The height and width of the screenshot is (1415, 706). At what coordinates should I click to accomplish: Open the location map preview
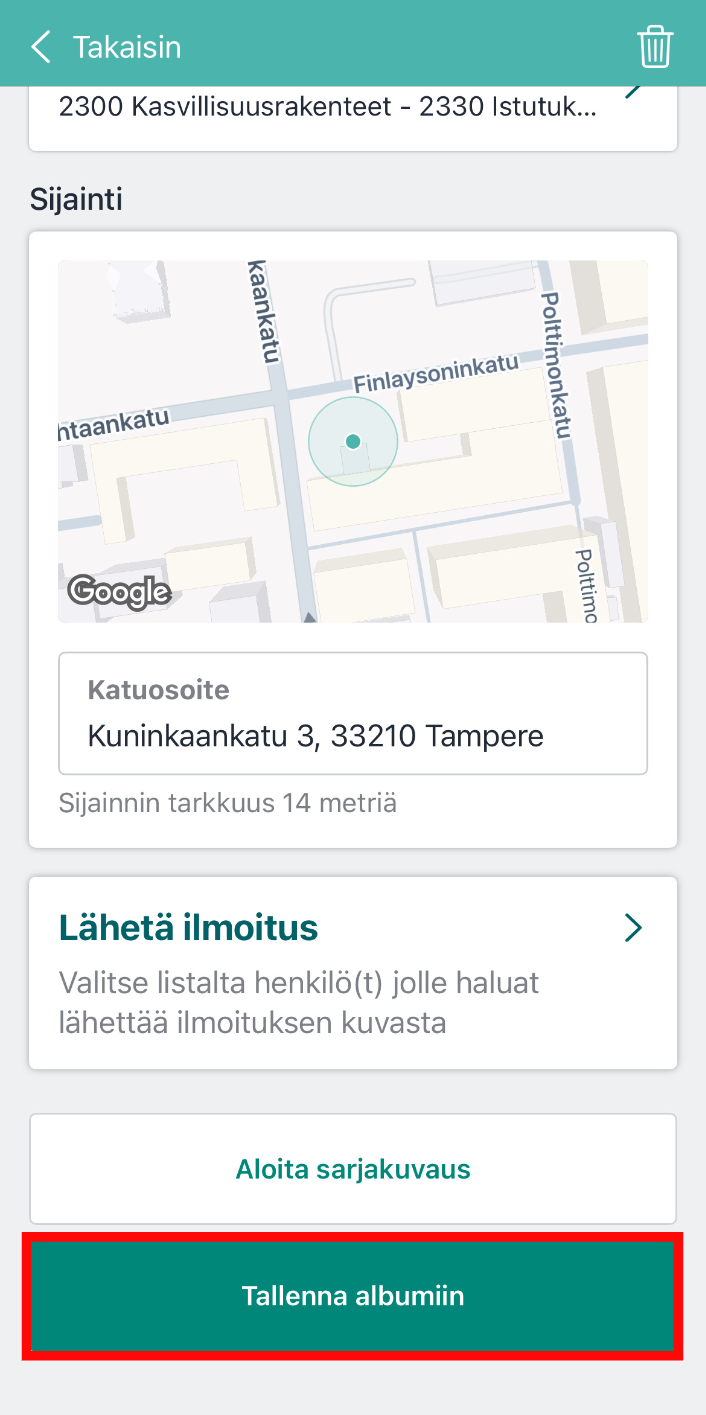click(x=353, y=442)
